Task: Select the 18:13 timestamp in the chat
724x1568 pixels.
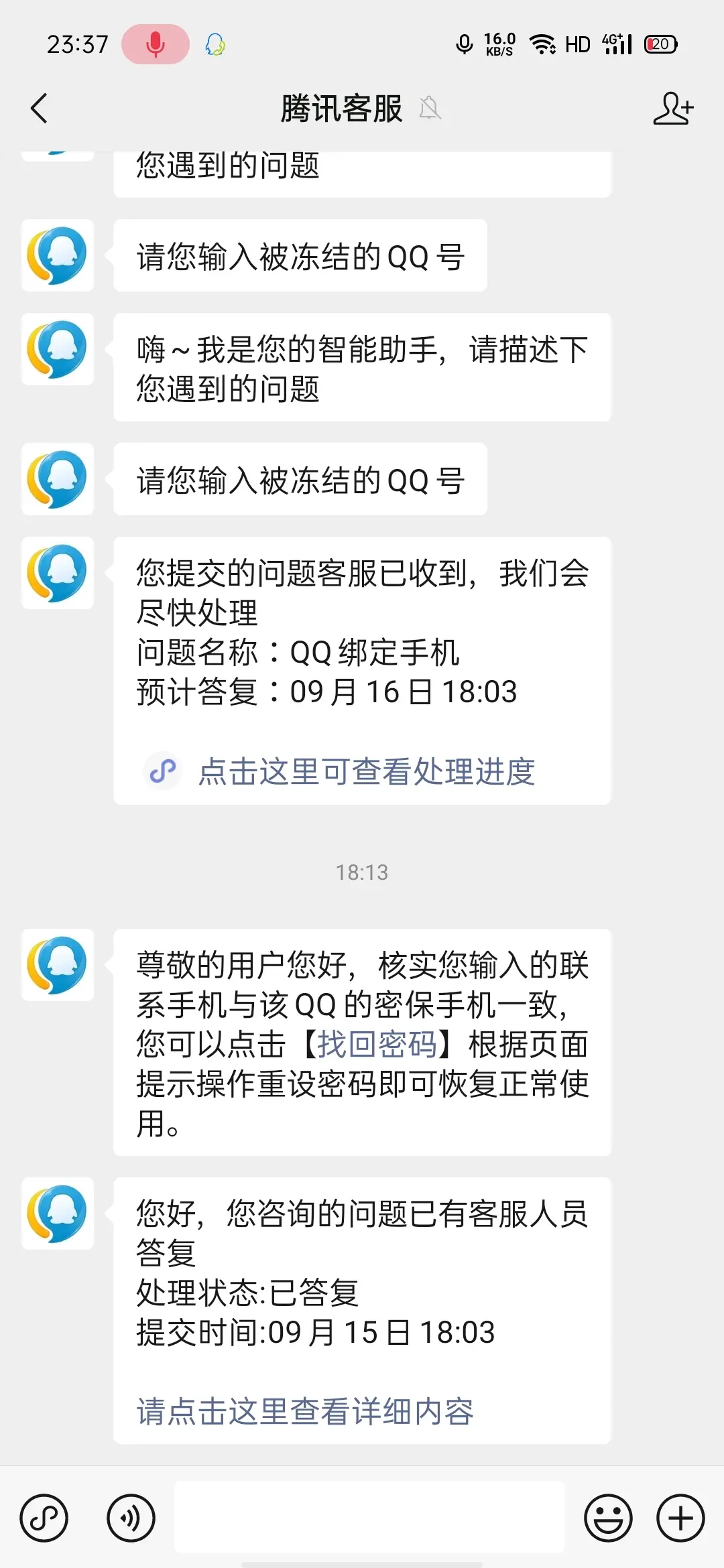Action: coord(362,872)
